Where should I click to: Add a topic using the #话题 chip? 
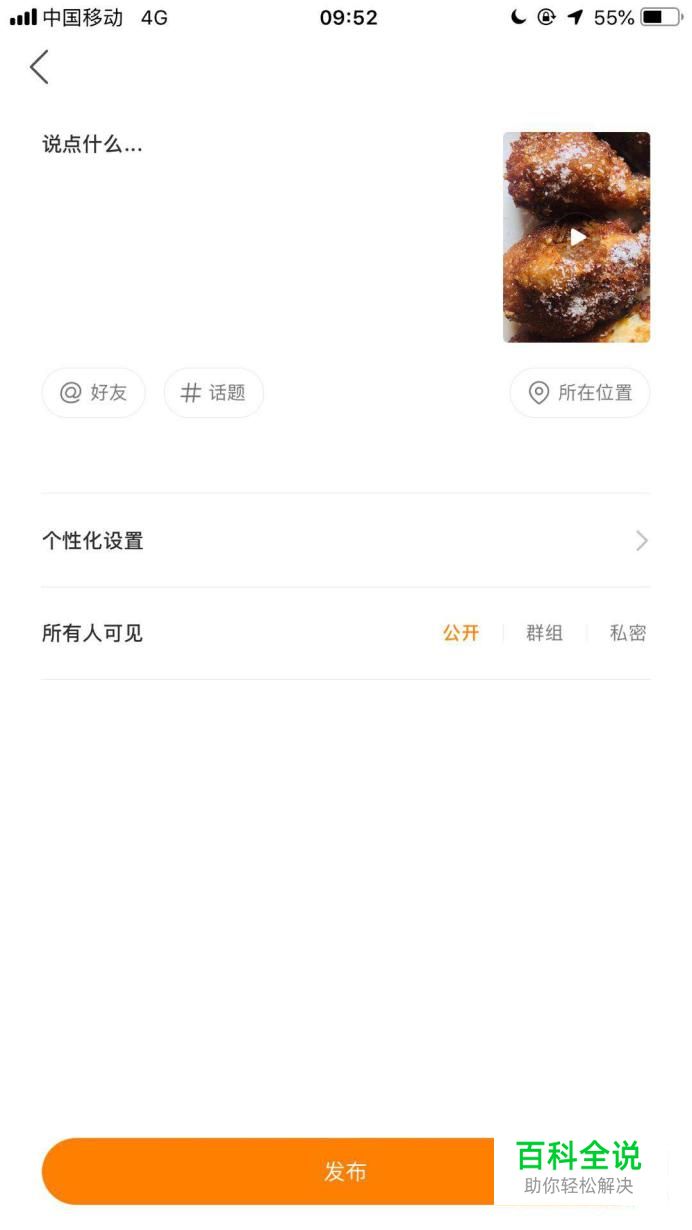214,393
